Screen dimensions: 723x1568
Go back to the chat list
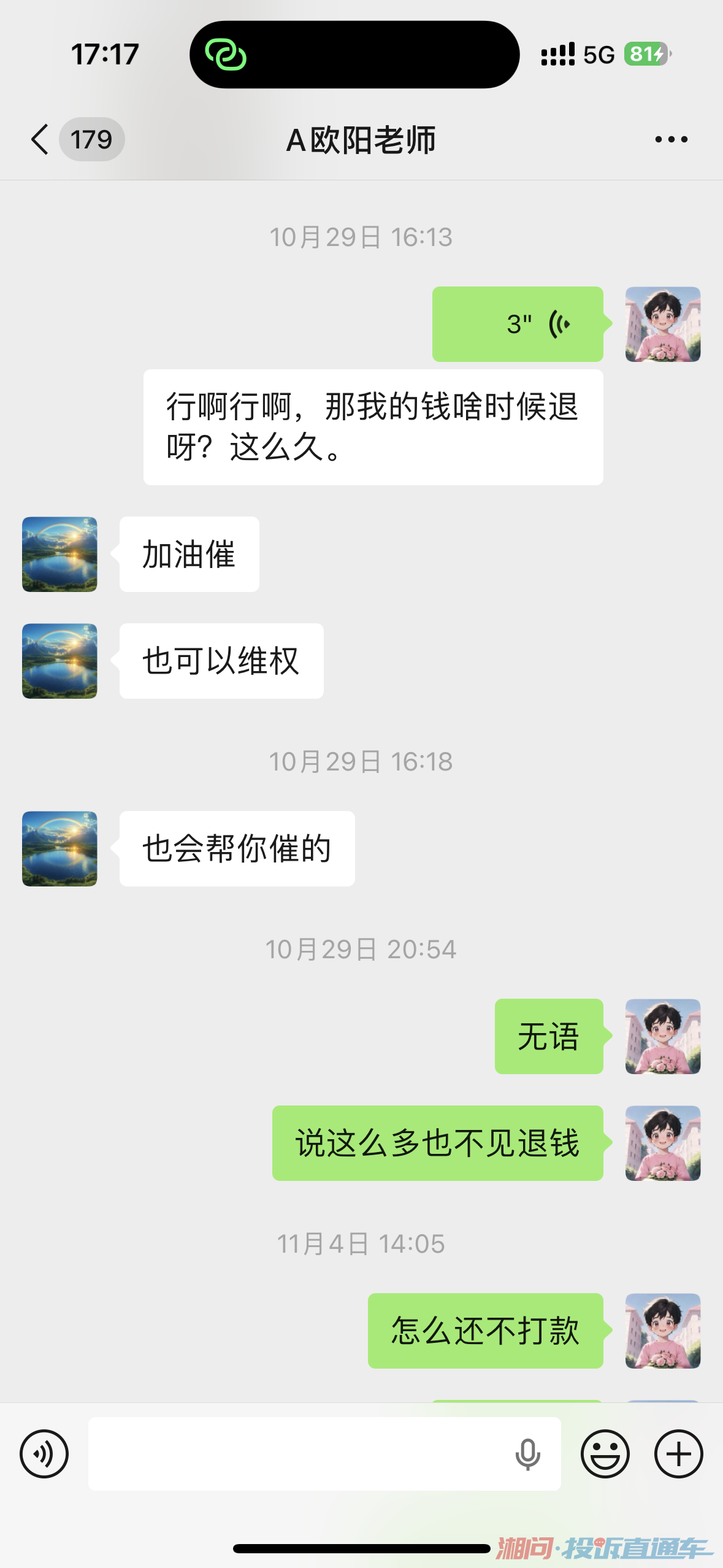pos(40,139)
